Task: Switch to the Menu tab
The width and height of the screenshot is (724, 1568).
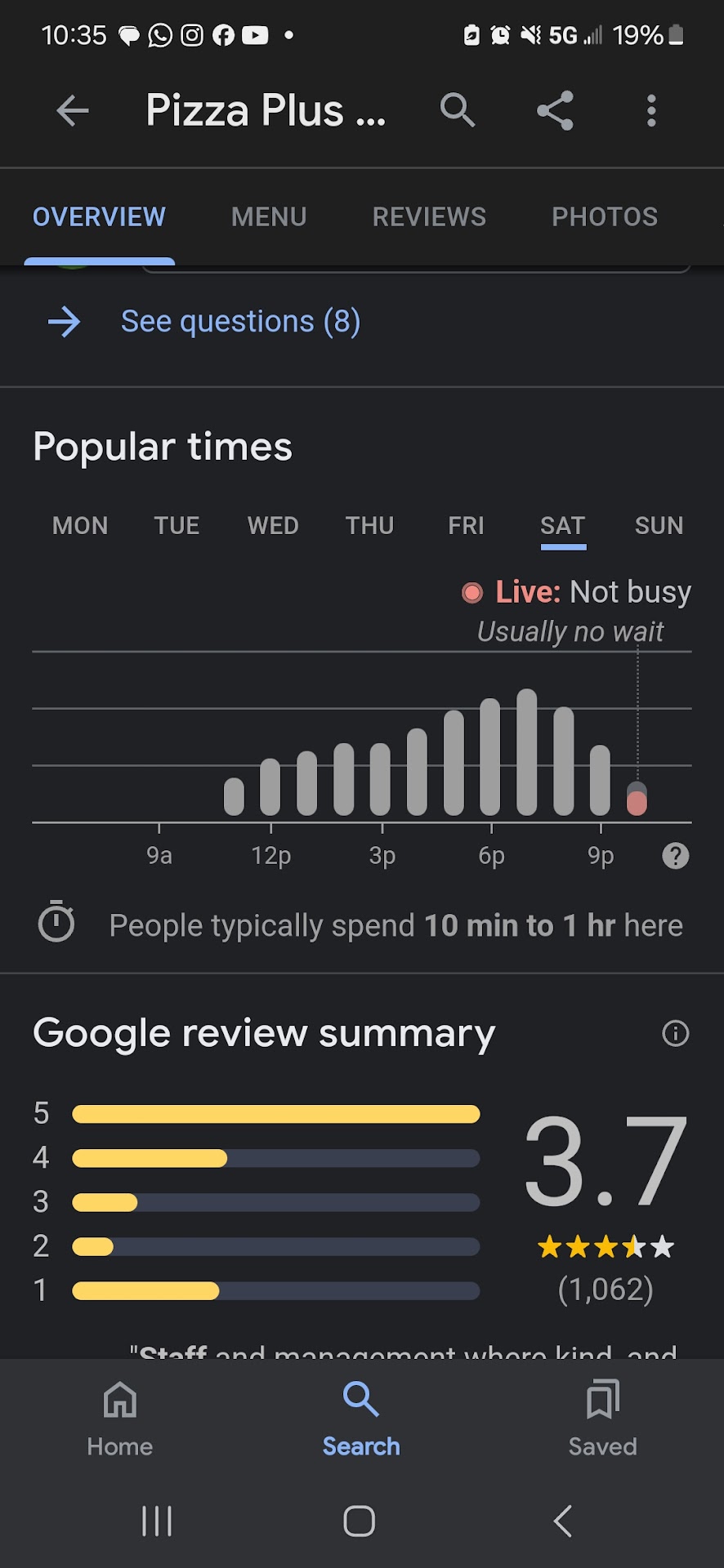Action: [x=269, y=216]
